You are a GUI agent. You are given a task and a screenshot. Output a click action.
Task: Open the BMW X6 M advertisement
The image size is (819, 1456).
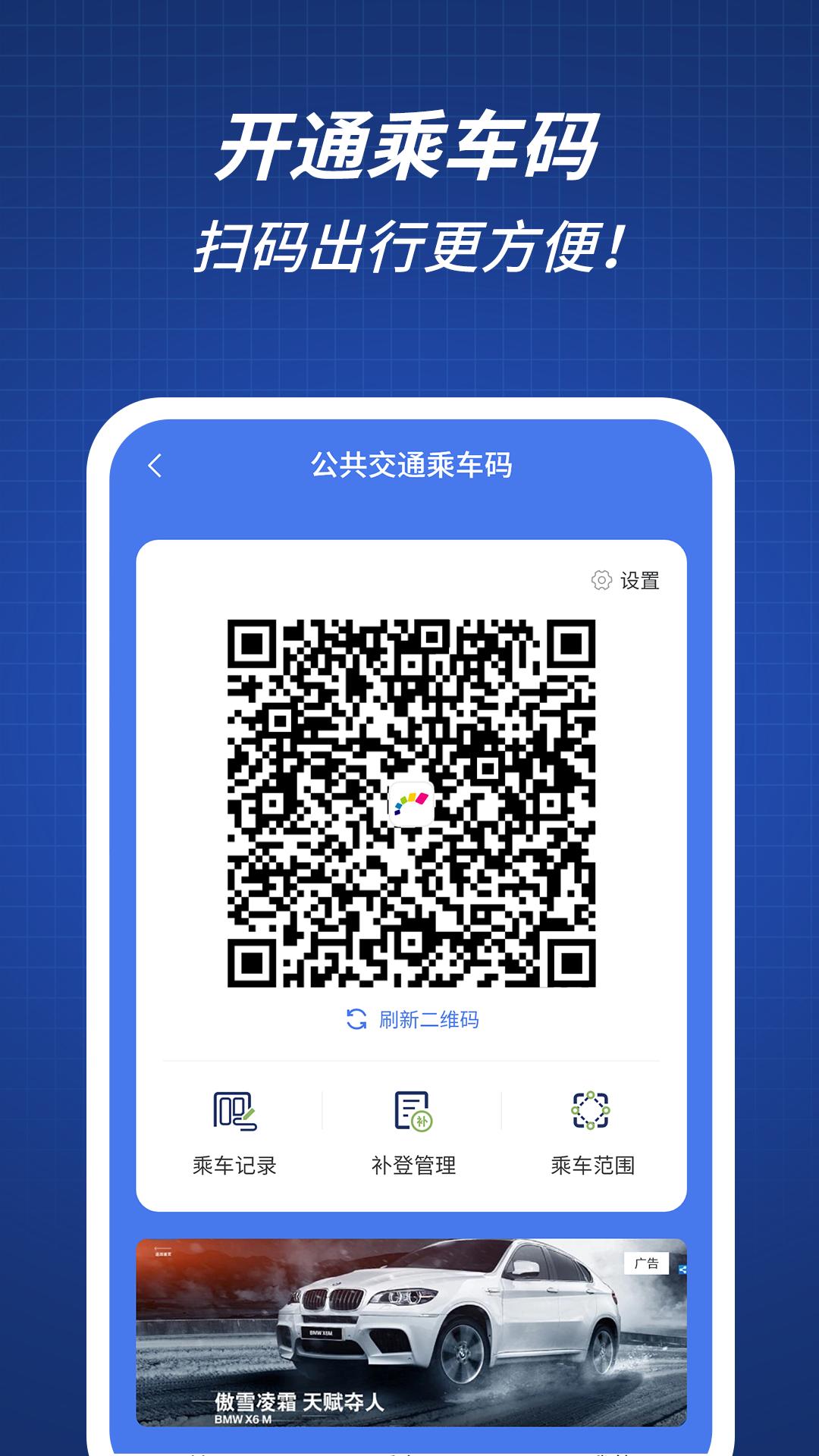click(409, 1323)
